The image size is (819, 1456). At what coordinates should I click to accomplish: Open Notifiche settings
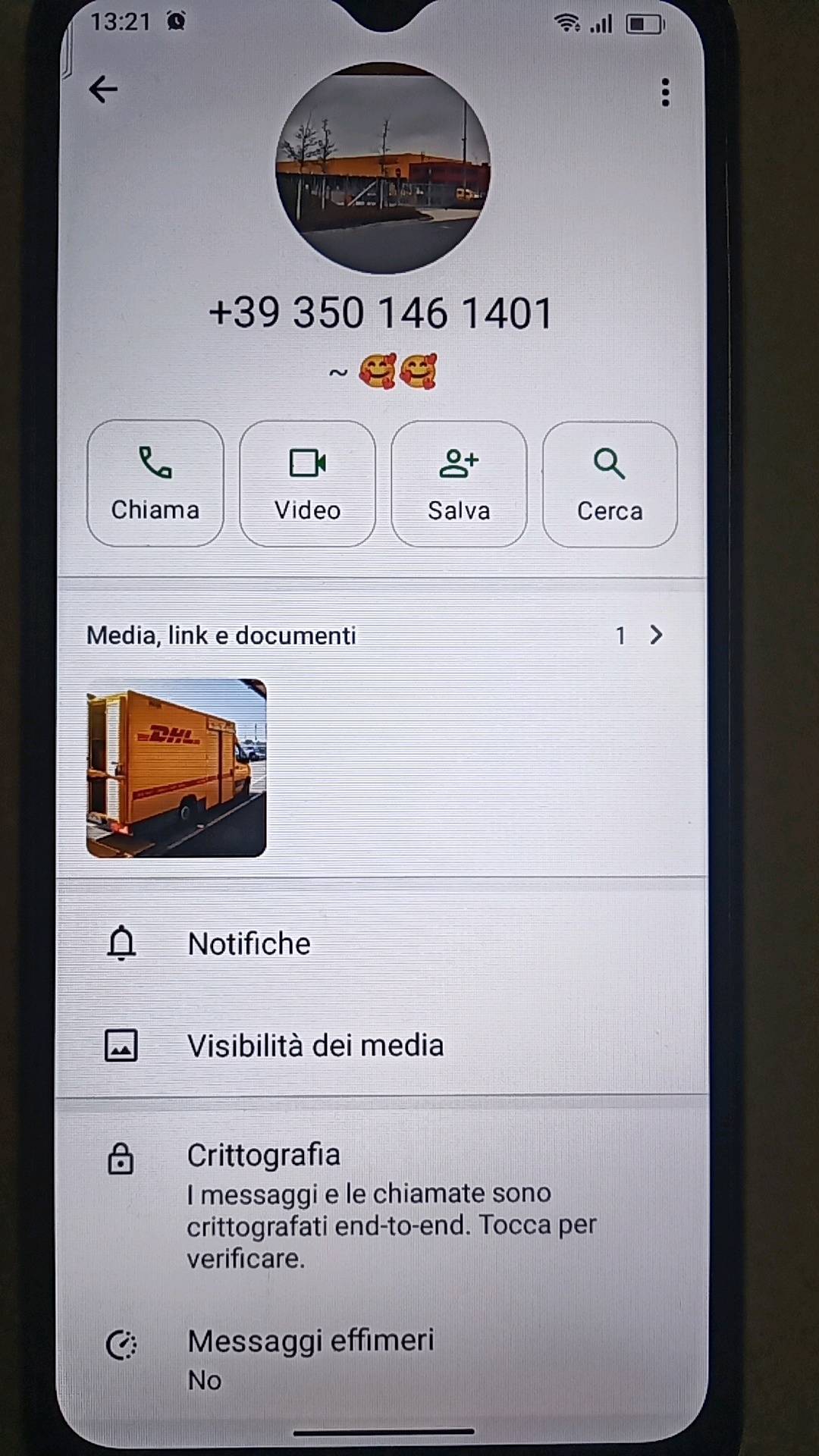249,944
